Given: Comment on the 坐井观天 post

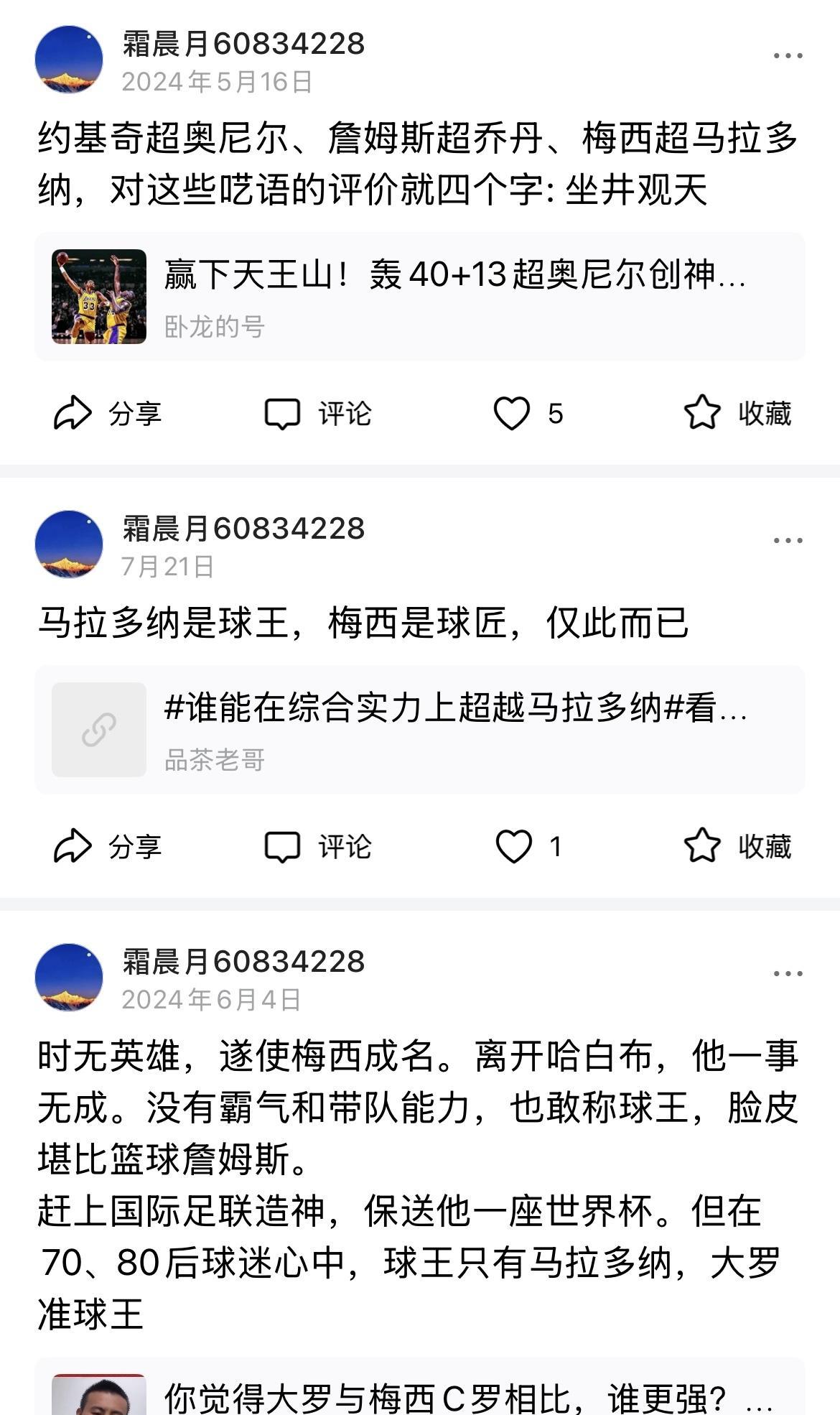Looking at the screenshot, I should coord(318,414).
